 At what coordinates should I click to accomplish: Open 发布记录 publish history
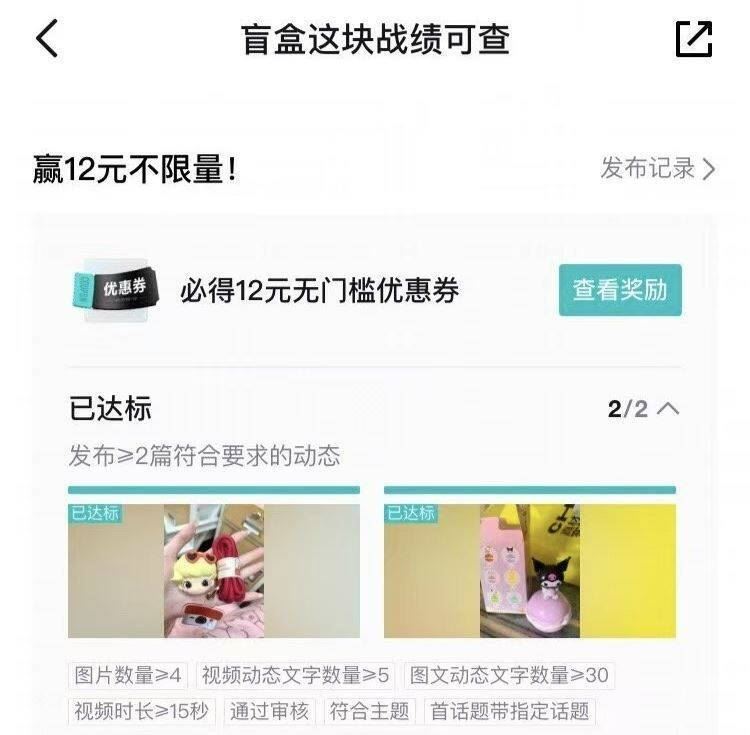coord(657,168)
